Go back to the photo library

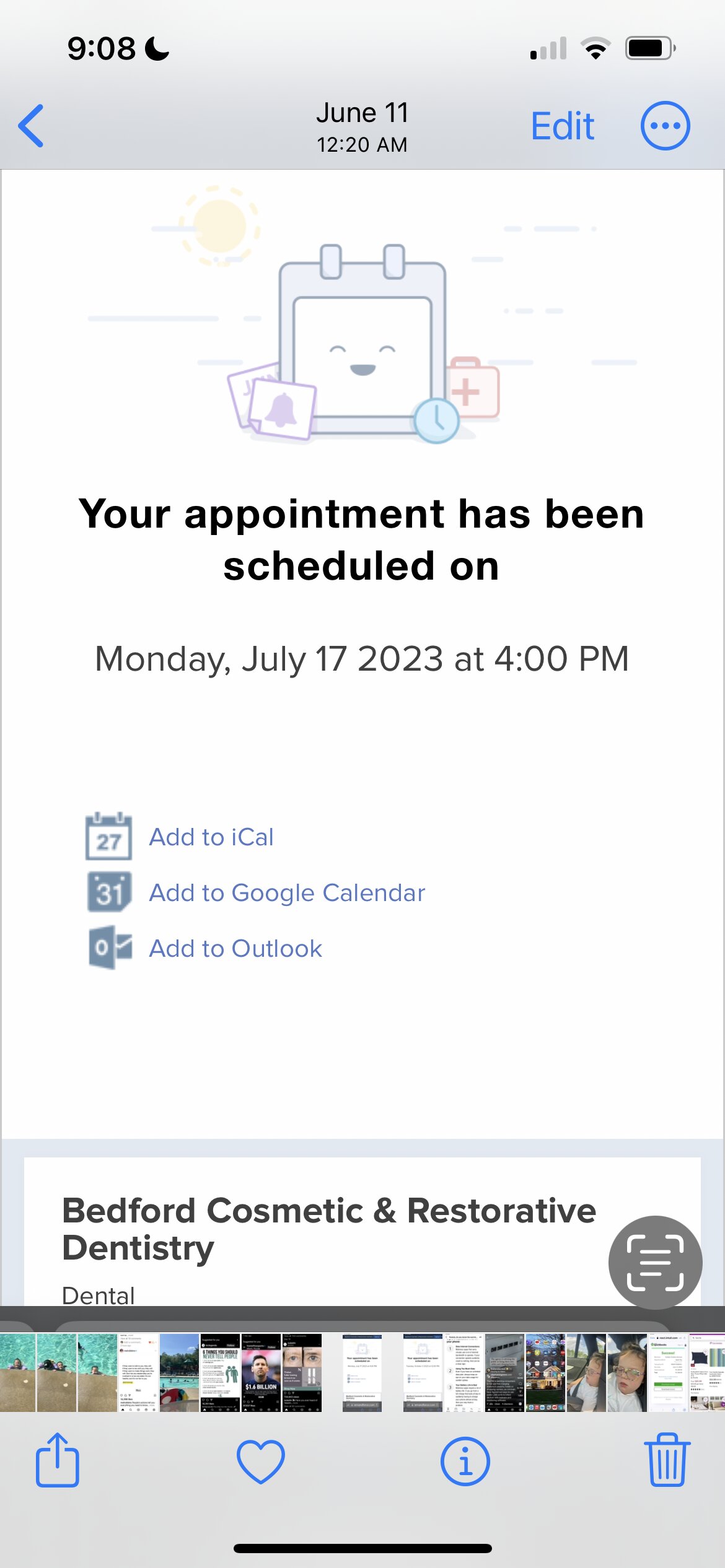point(31,126)
